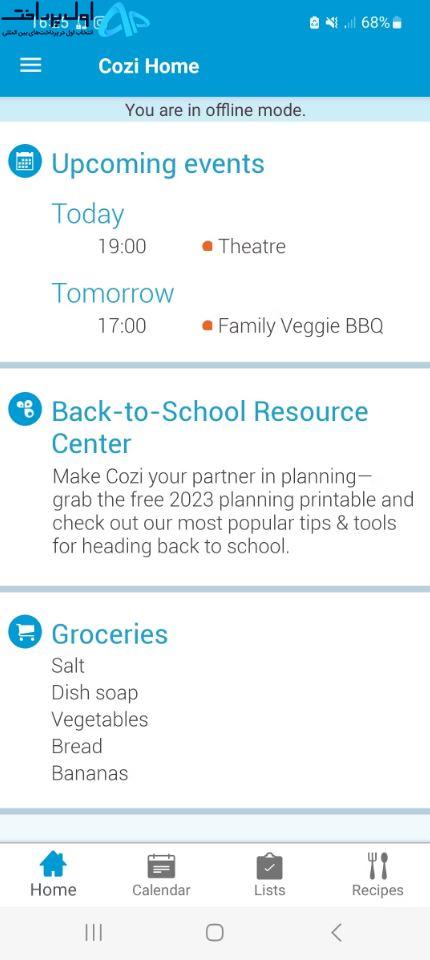Switch to the Calendar tab
The width and height of the screenshot is (430, 960).
[x=161, y=875]
